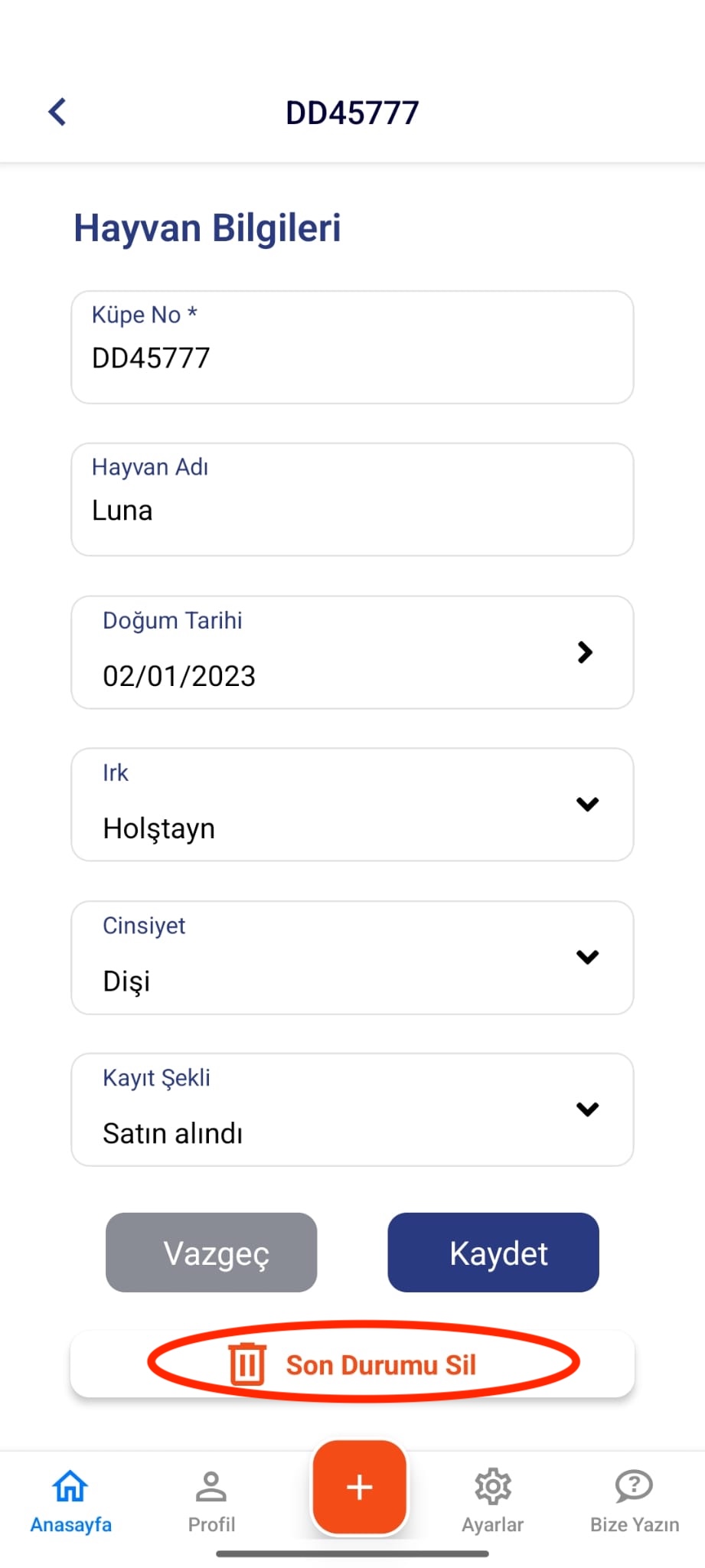Edit the Küpe No field
This screenshot has height=1568, width=705.
point(352,348)
